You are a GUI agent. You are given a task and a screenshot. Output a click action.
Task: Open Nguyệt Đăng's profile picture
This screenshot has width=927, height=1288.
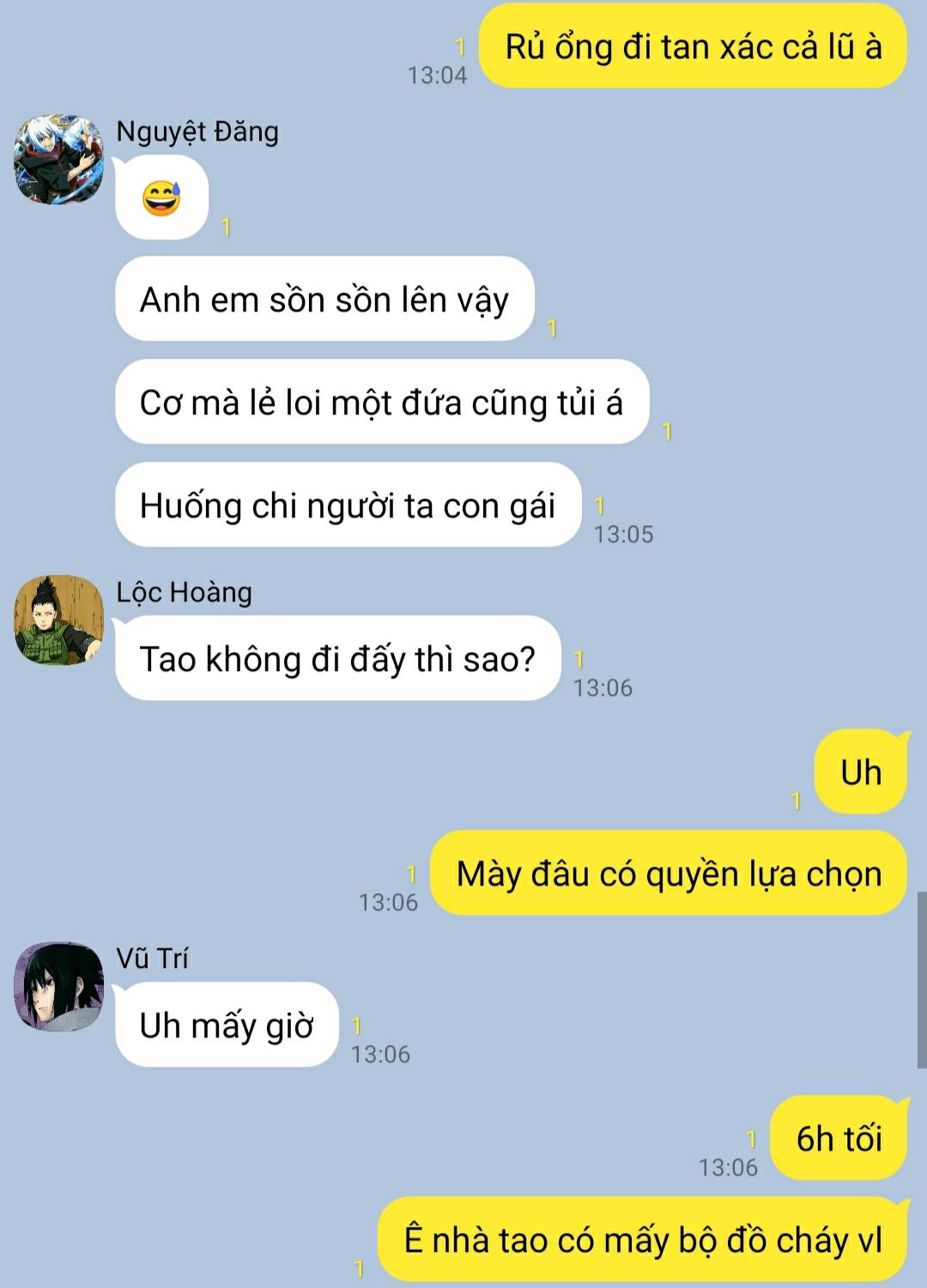click(59, 160)
